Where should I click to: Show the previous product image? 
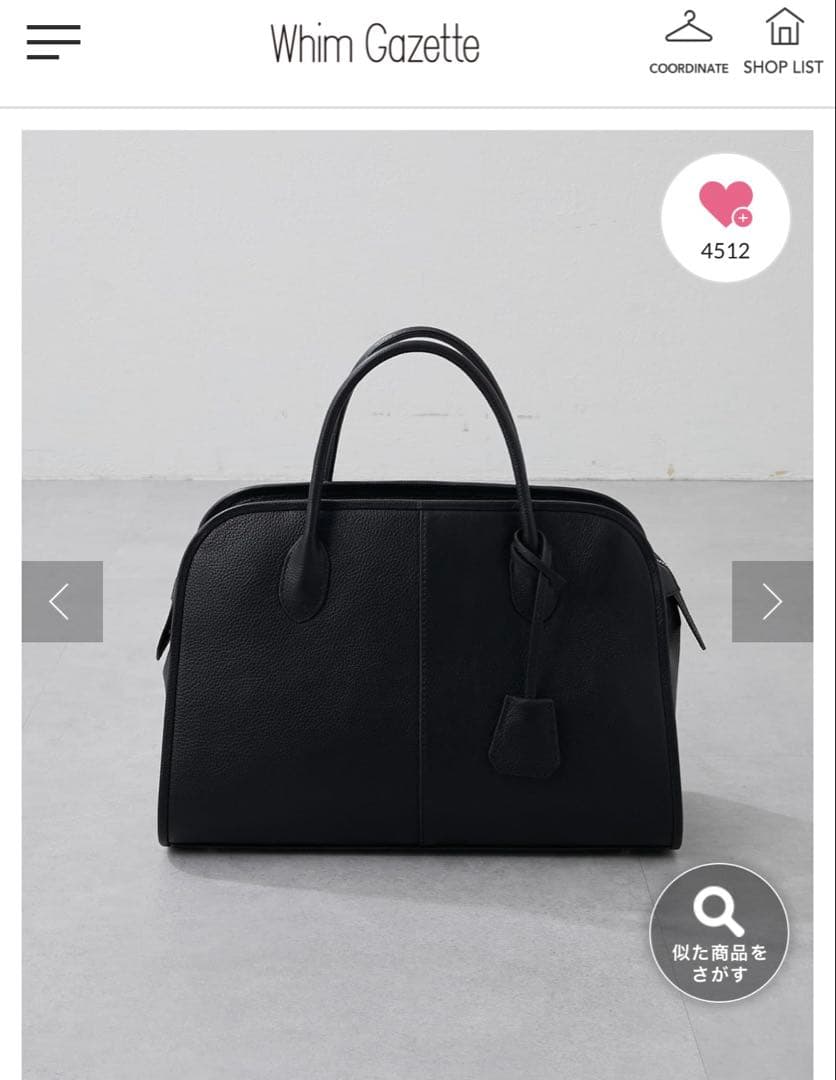pyautogui.click(x=62, y=601)
